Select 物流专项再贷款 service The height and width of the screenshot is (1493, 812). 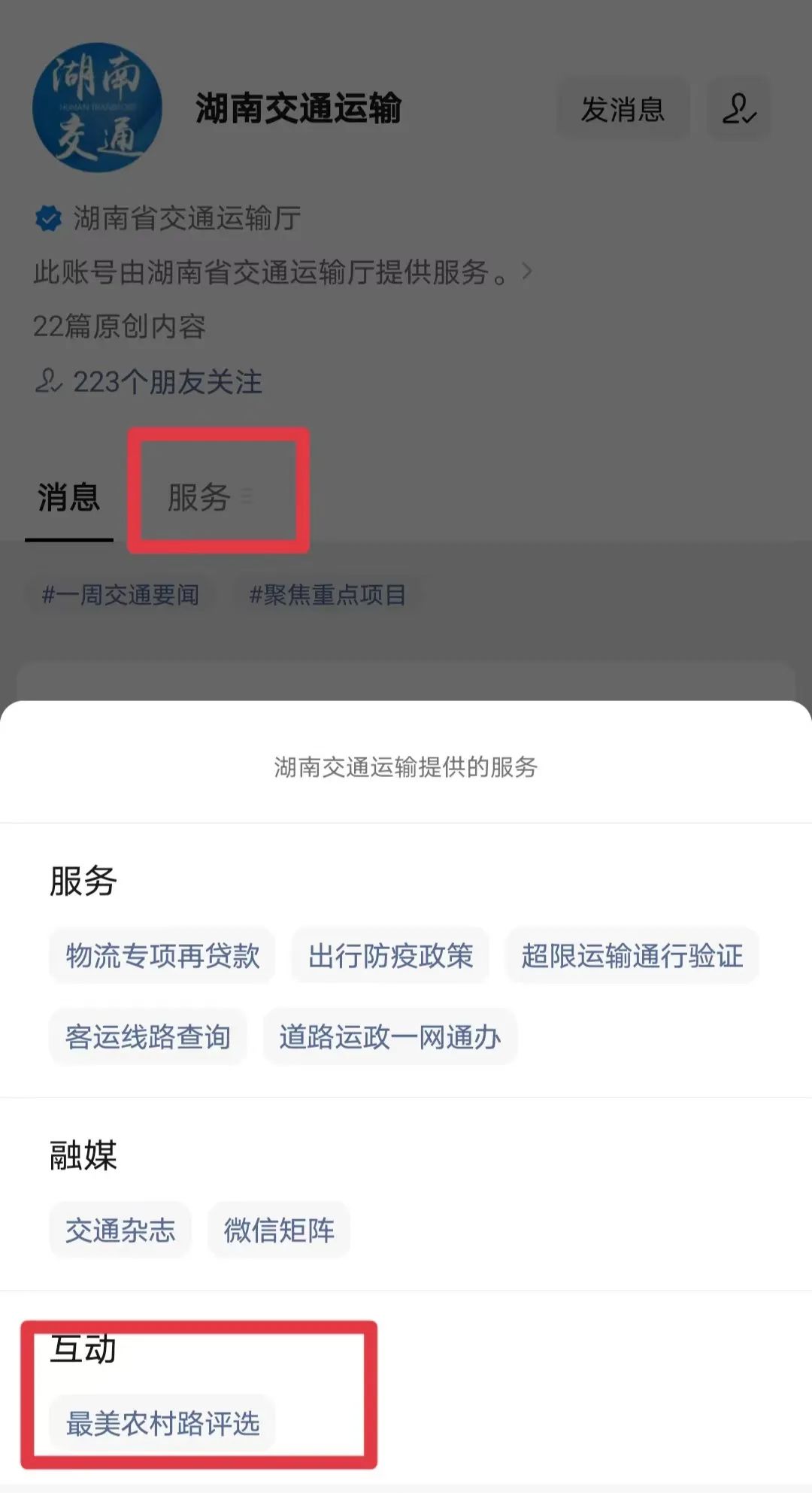pos(162,956)
